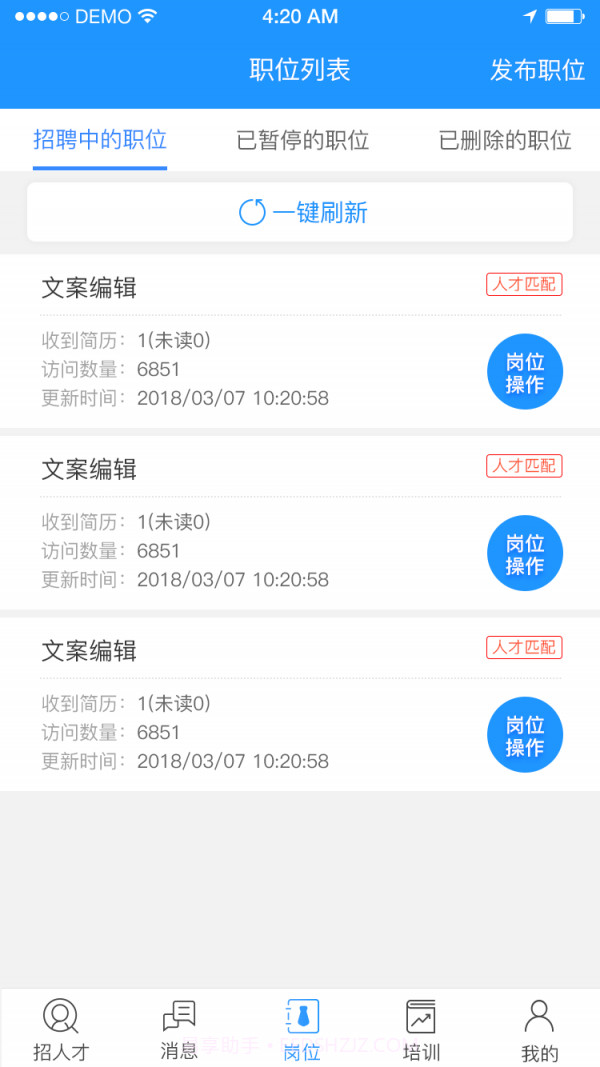
Task: Select the 招聘中的职位 tab
Action: (100, 140)
